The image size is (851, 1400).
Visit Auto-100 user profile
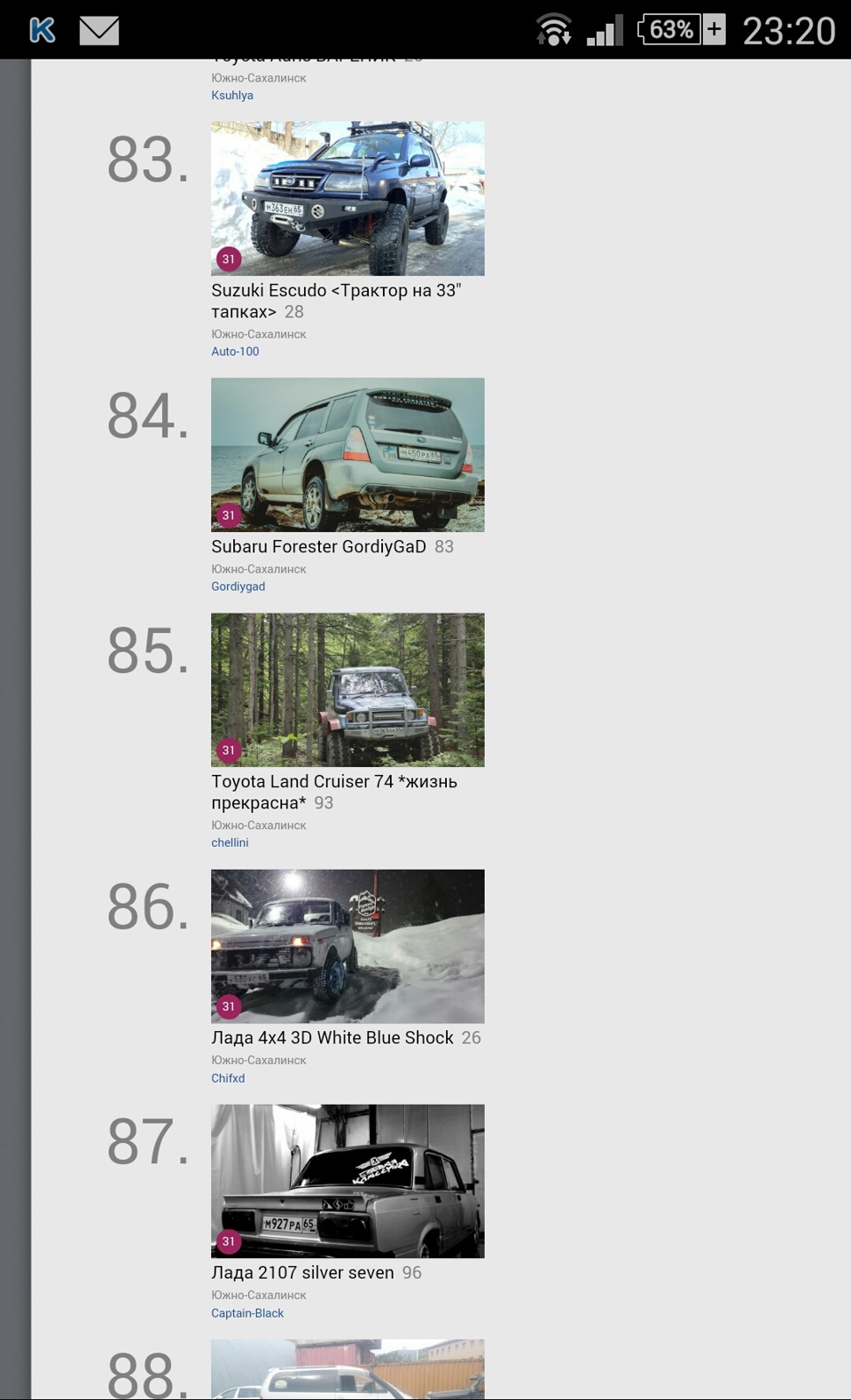[x=235, y=352]
